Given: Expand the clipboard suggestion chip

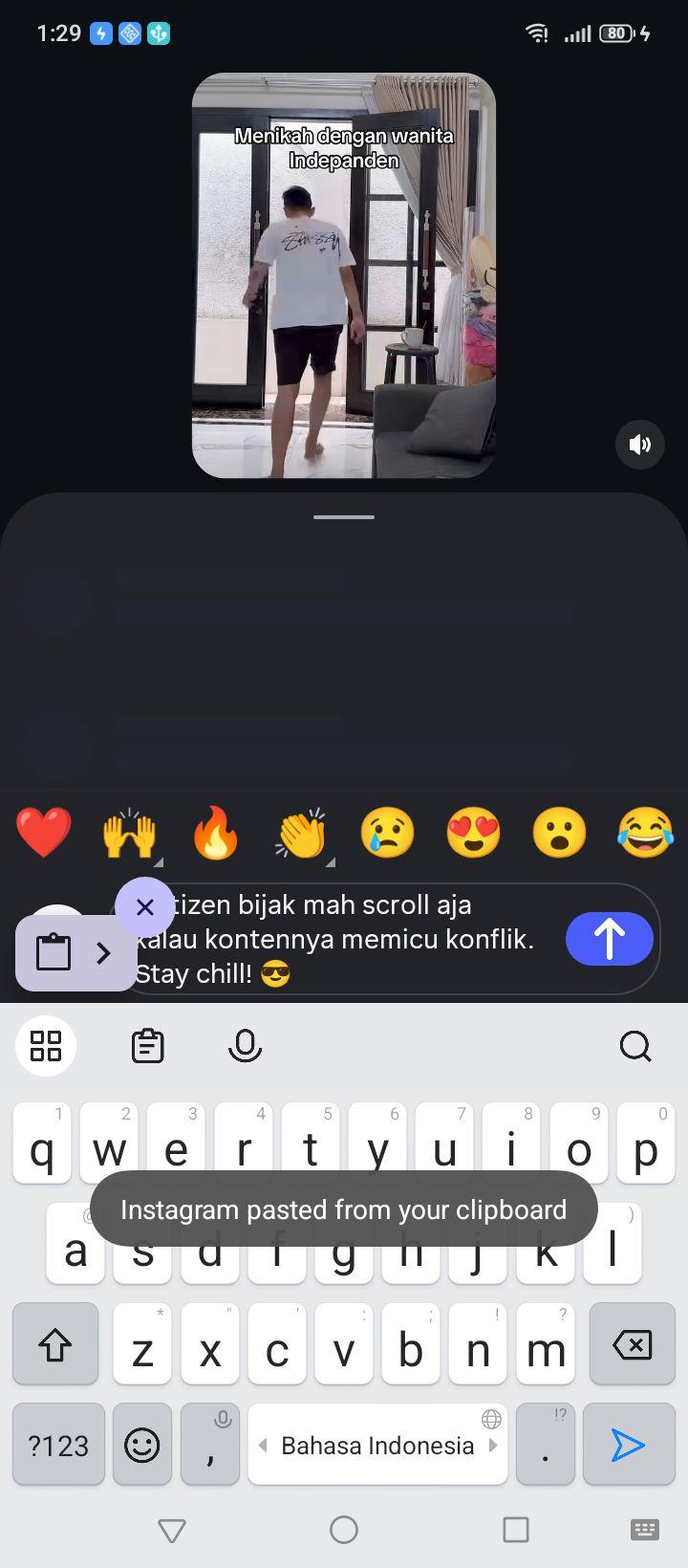Looking at the screenshot, I should pos(76,953).
